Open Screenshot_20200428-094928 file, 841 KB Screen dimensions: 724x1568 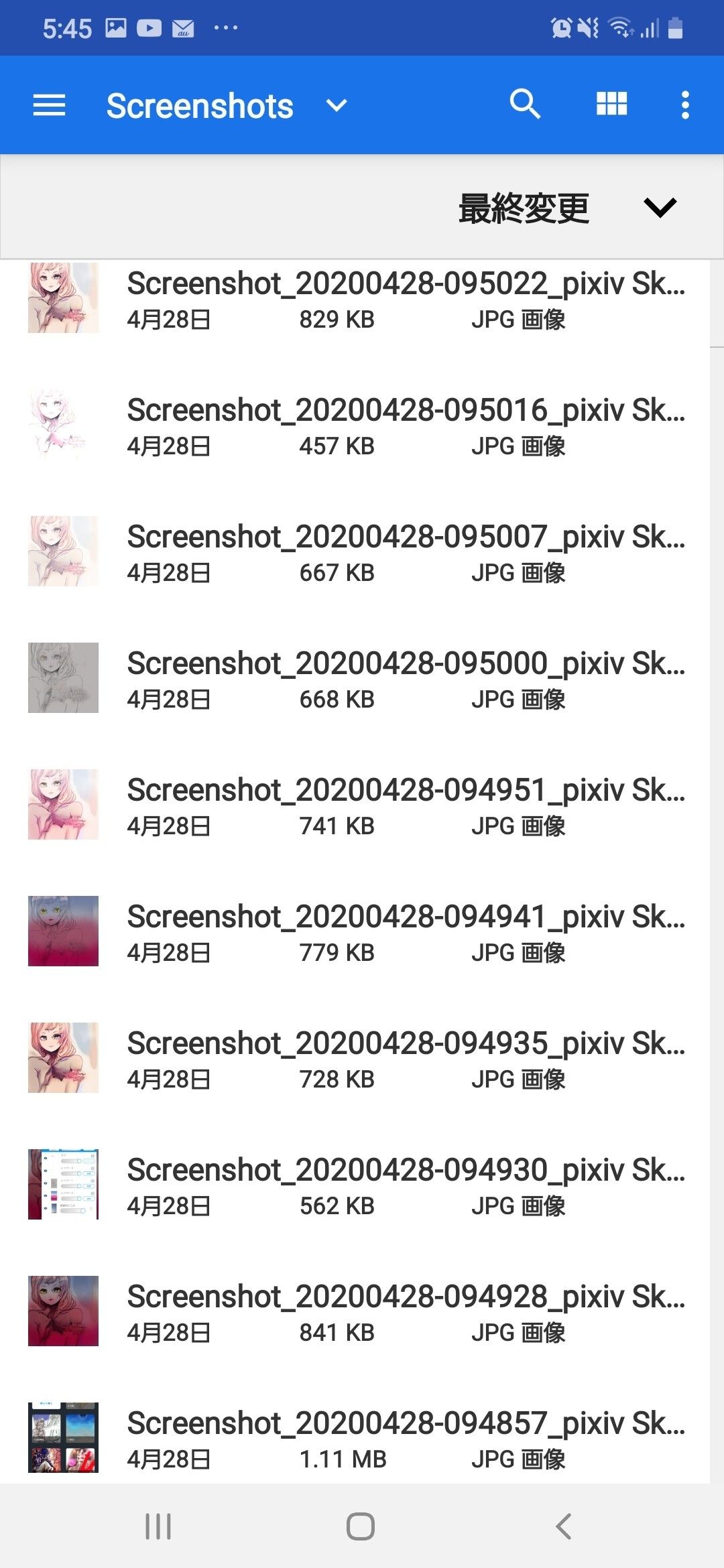405,1312
